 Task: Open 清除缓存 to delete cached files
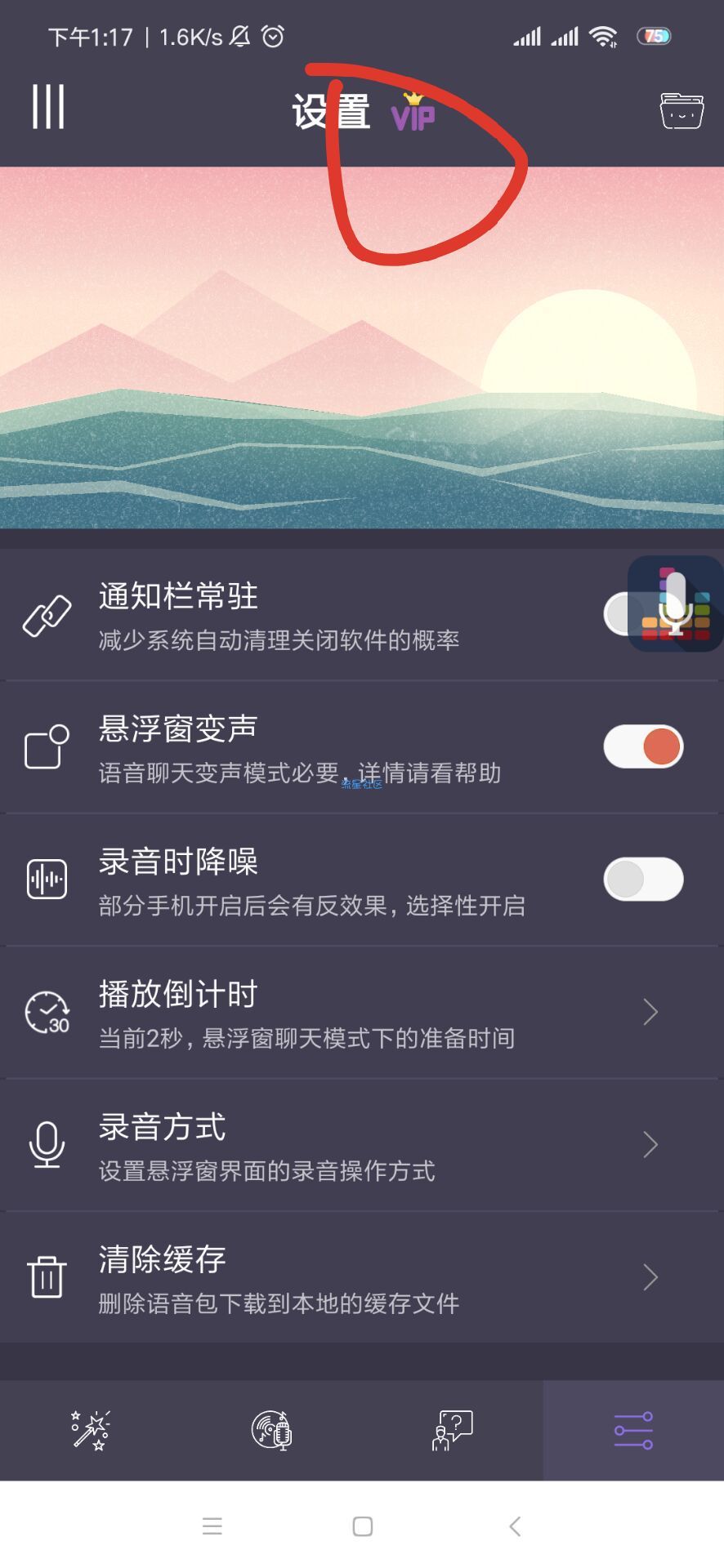[362, 1277]
